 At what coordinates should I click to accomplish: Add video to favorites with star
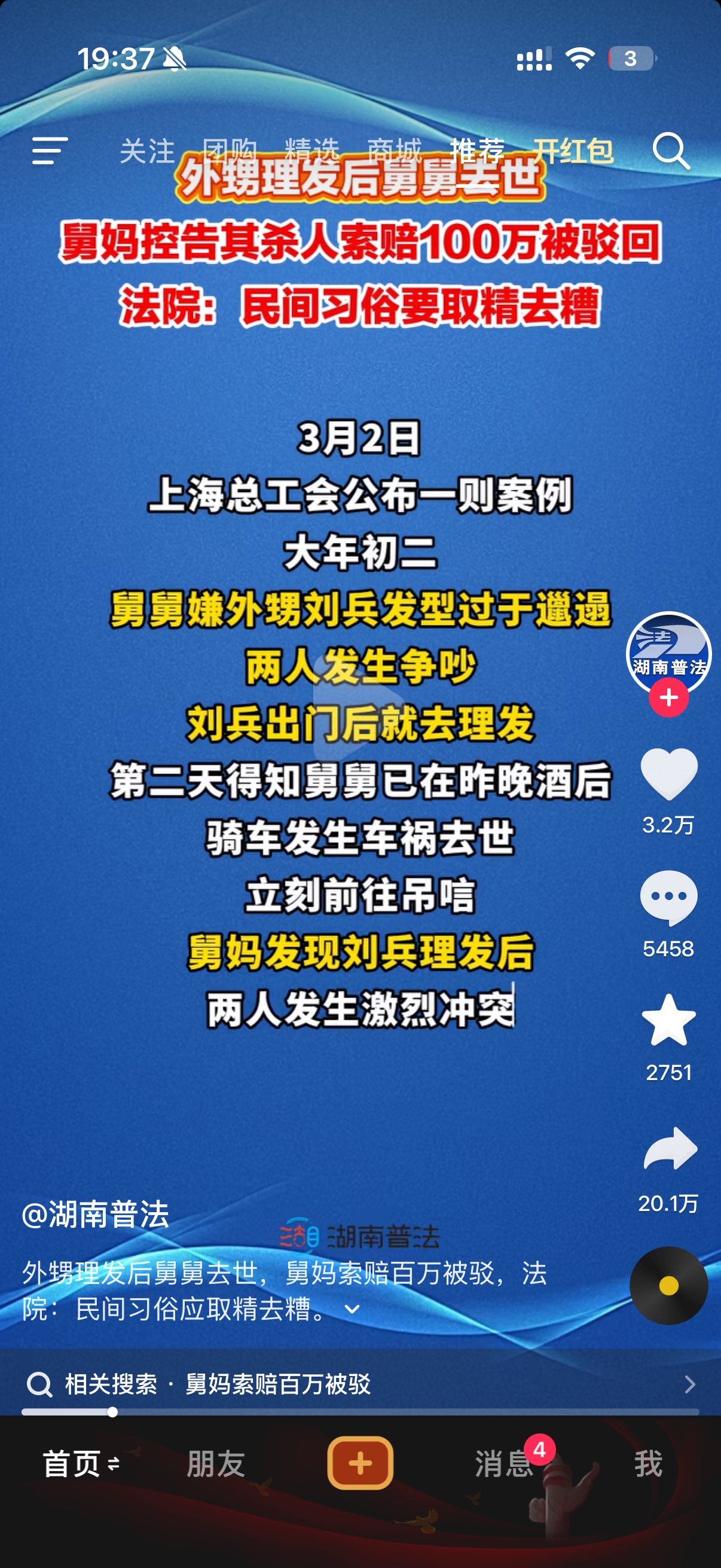pos(668,1021)
